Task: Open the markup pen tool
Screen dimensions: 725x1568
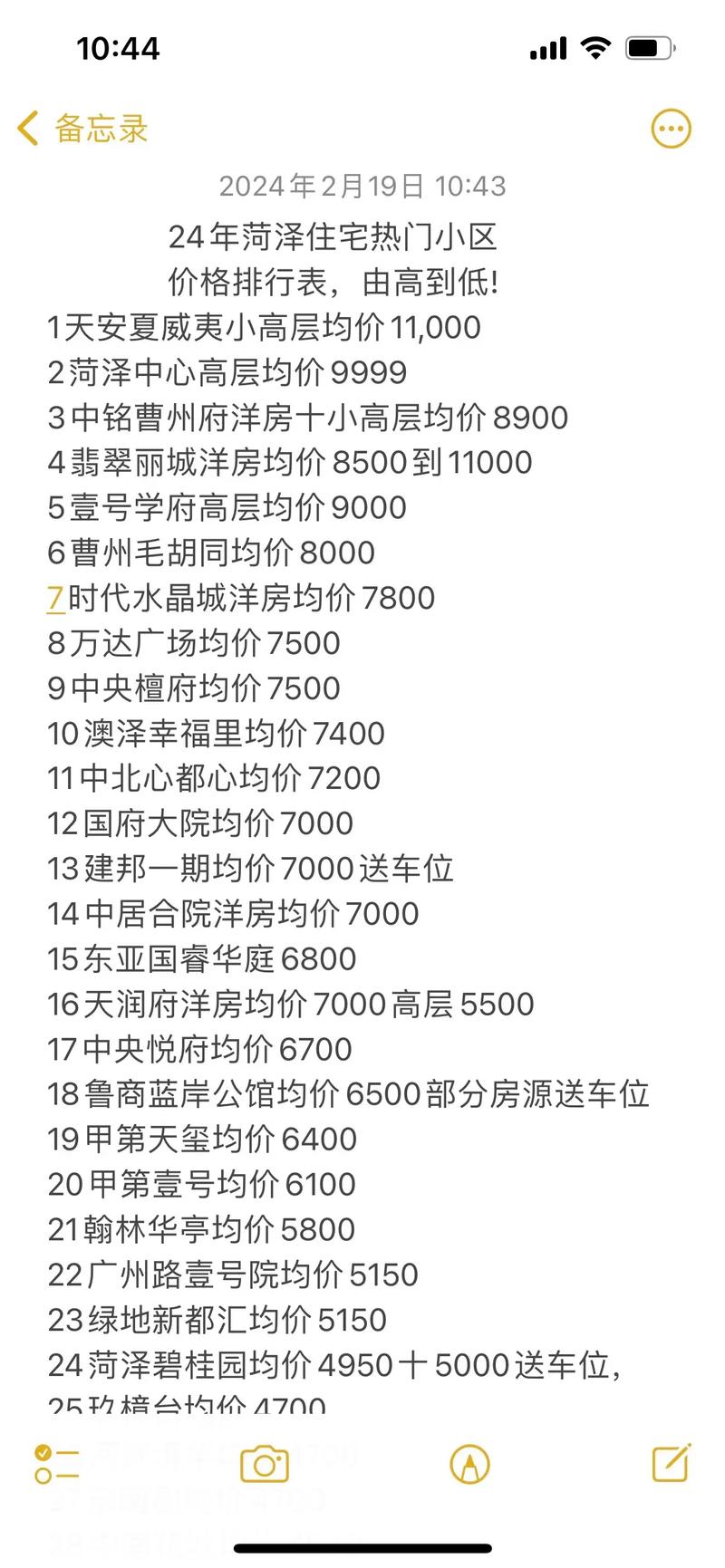Action: click(x=469, y=1464)
